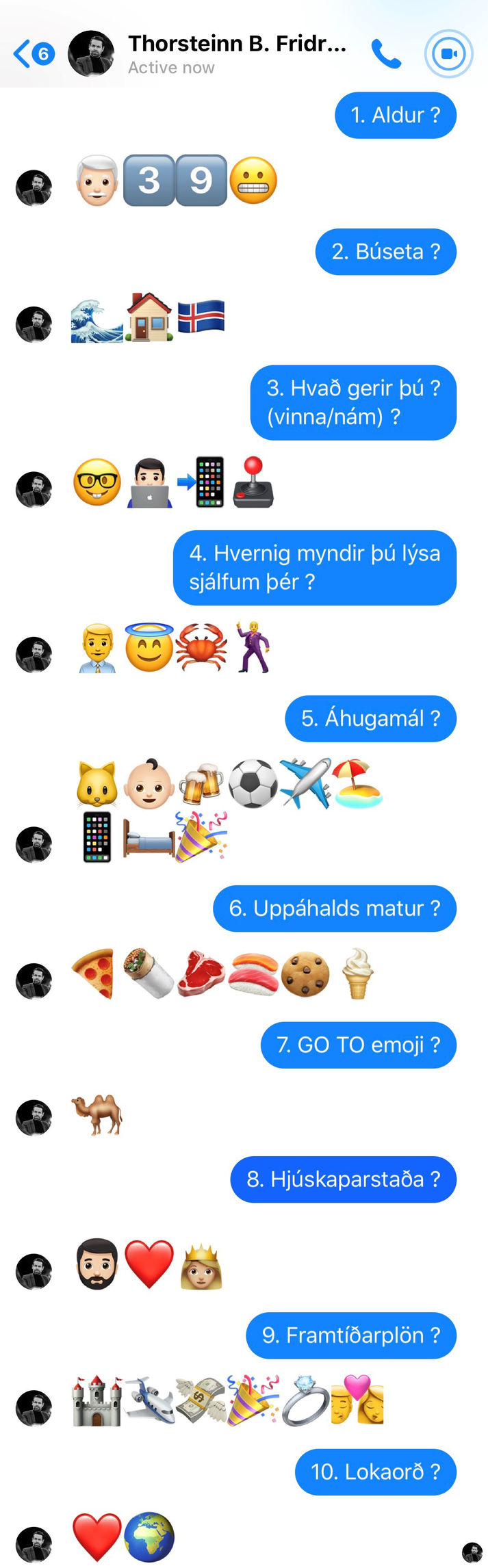Image resolution: width=488 pixels, height=1568 pixels.
Task: Start a voice call with Thorsteinn
Action: pos(385,54)
